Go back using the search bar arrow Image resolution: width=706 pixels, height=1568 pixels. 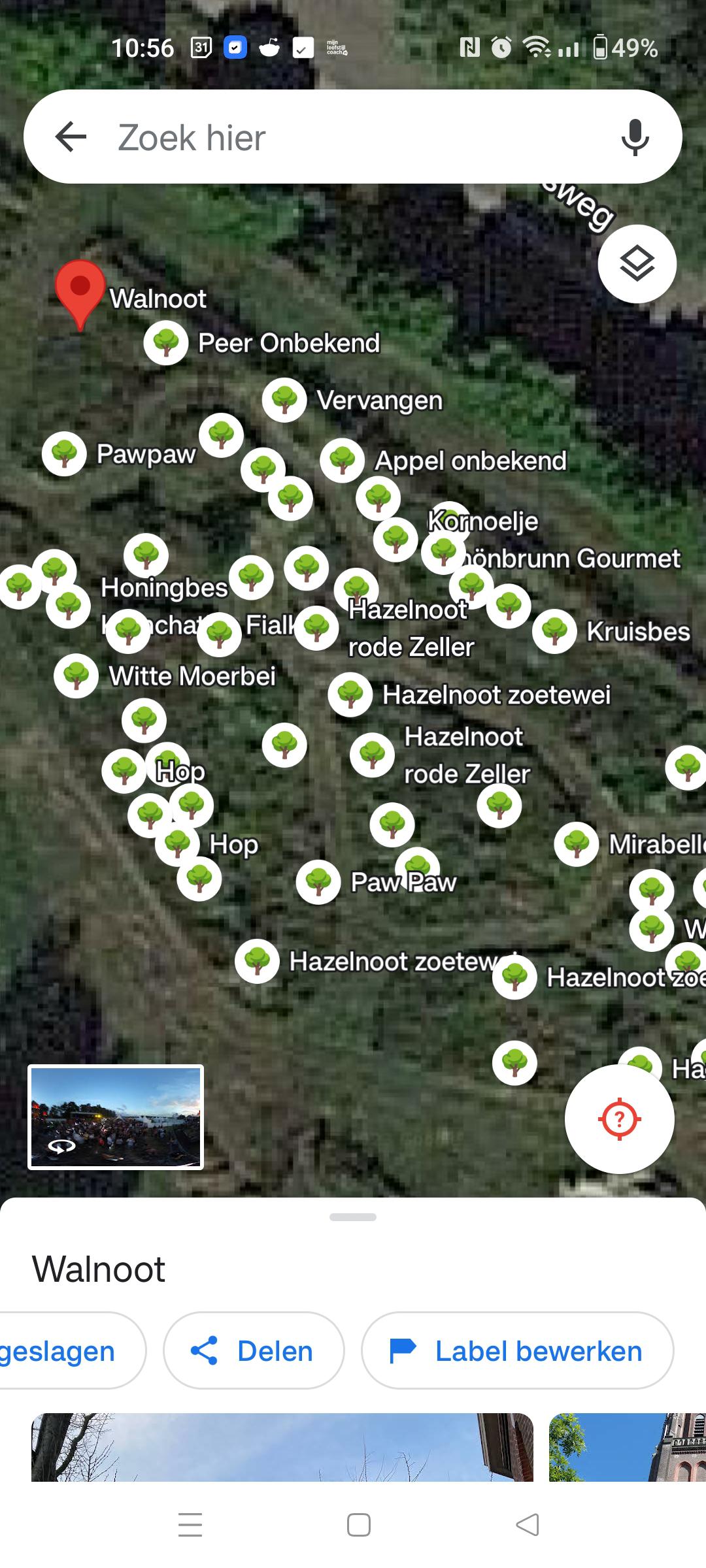tap(71, 137)
